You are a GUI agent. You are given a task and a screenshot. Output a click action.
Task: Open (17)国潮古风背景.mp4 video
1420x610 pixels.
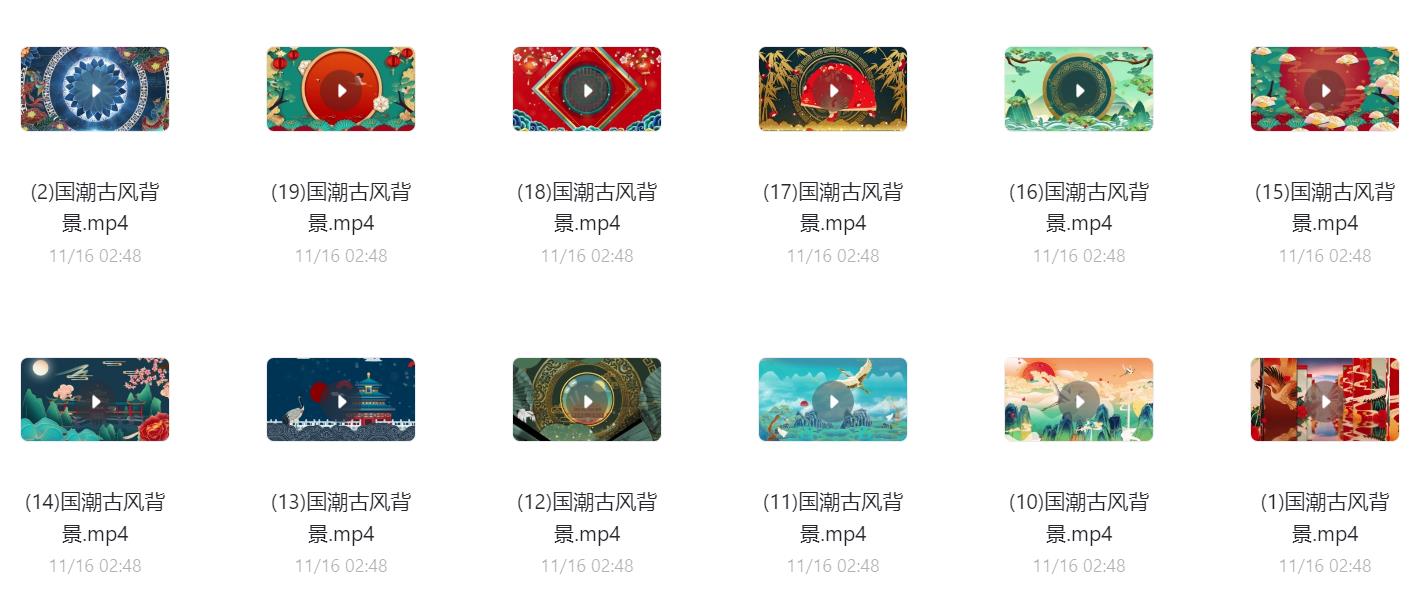[833, 90]
